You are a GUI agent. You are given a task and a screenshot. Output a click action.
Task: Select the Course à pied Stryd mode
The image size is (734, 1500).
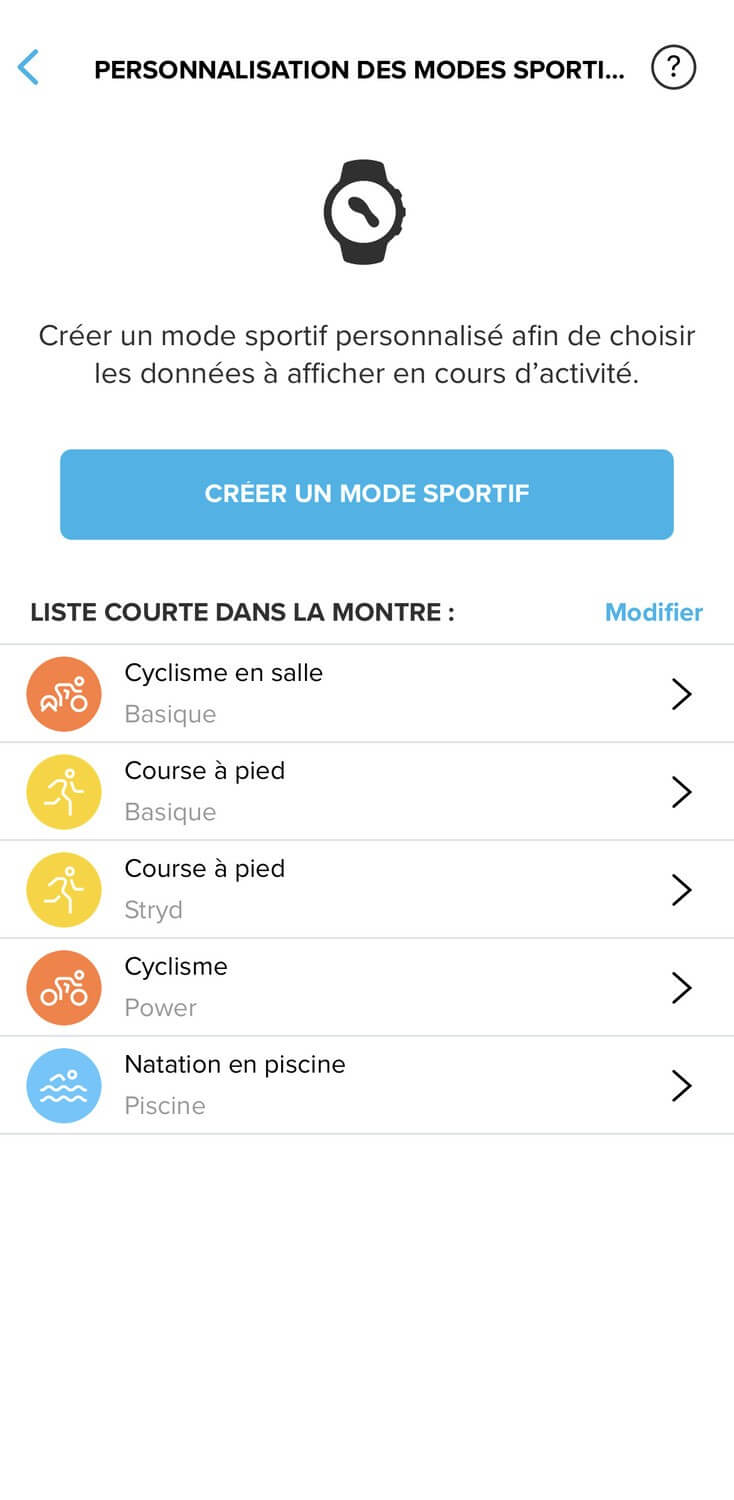coord(367,890)
